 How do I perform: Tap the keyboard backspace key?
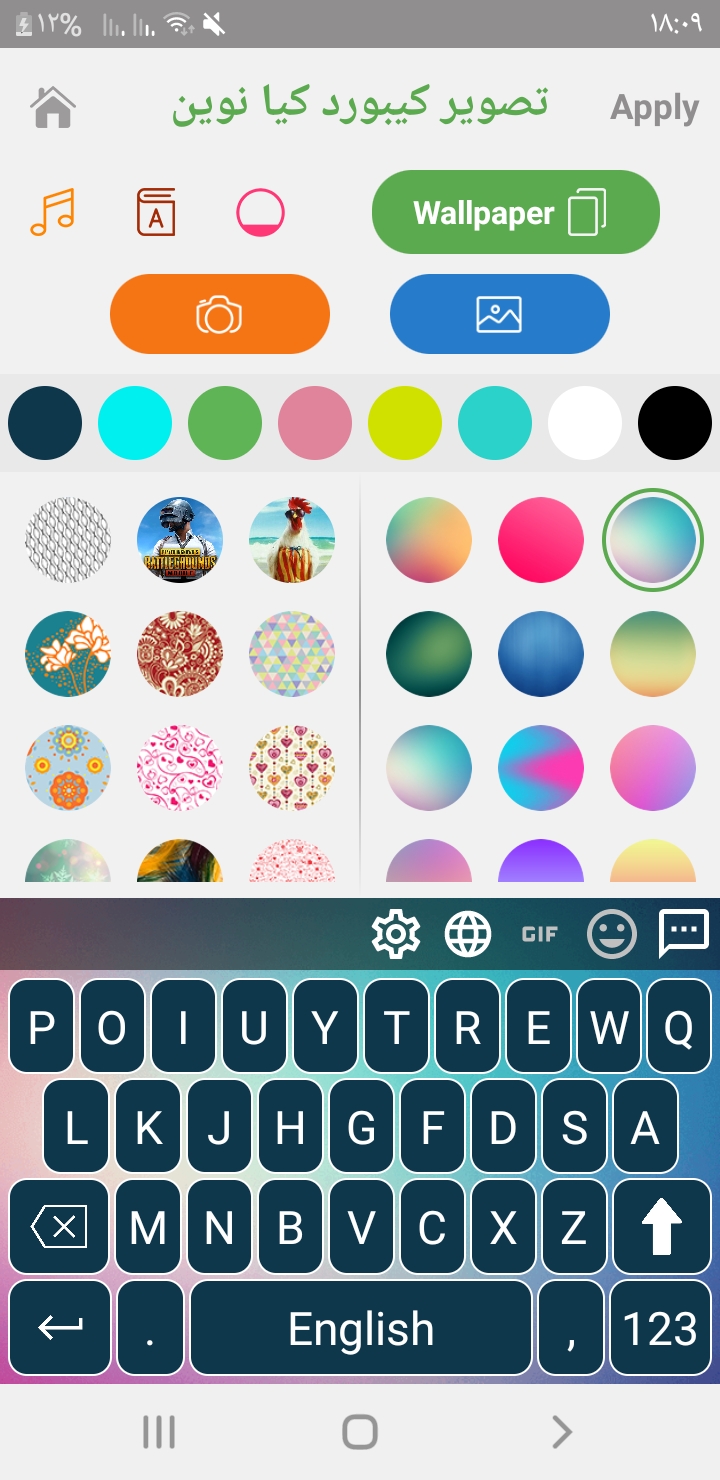60,1226
